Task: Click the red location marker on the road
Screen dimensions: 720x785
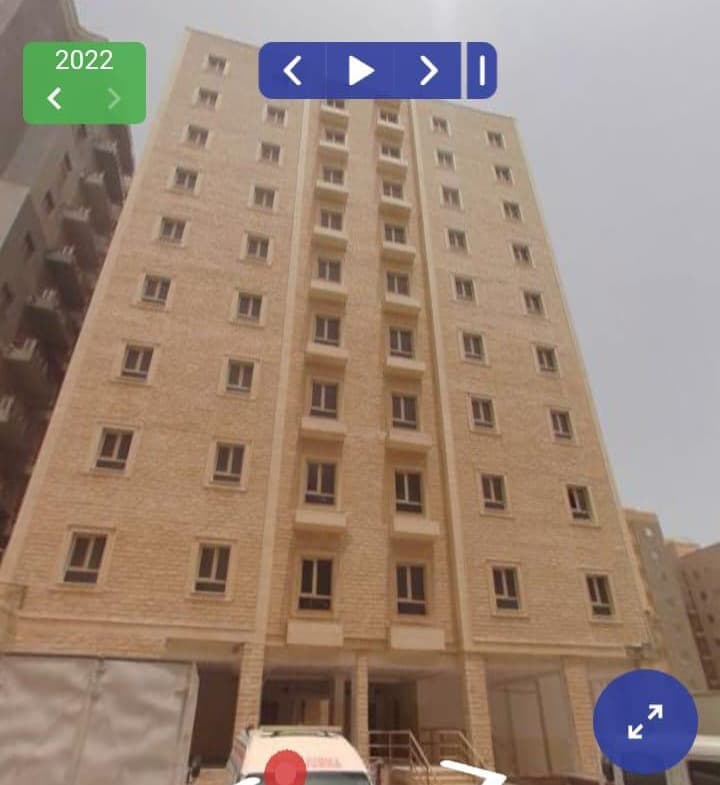Action: pos(284,768)
